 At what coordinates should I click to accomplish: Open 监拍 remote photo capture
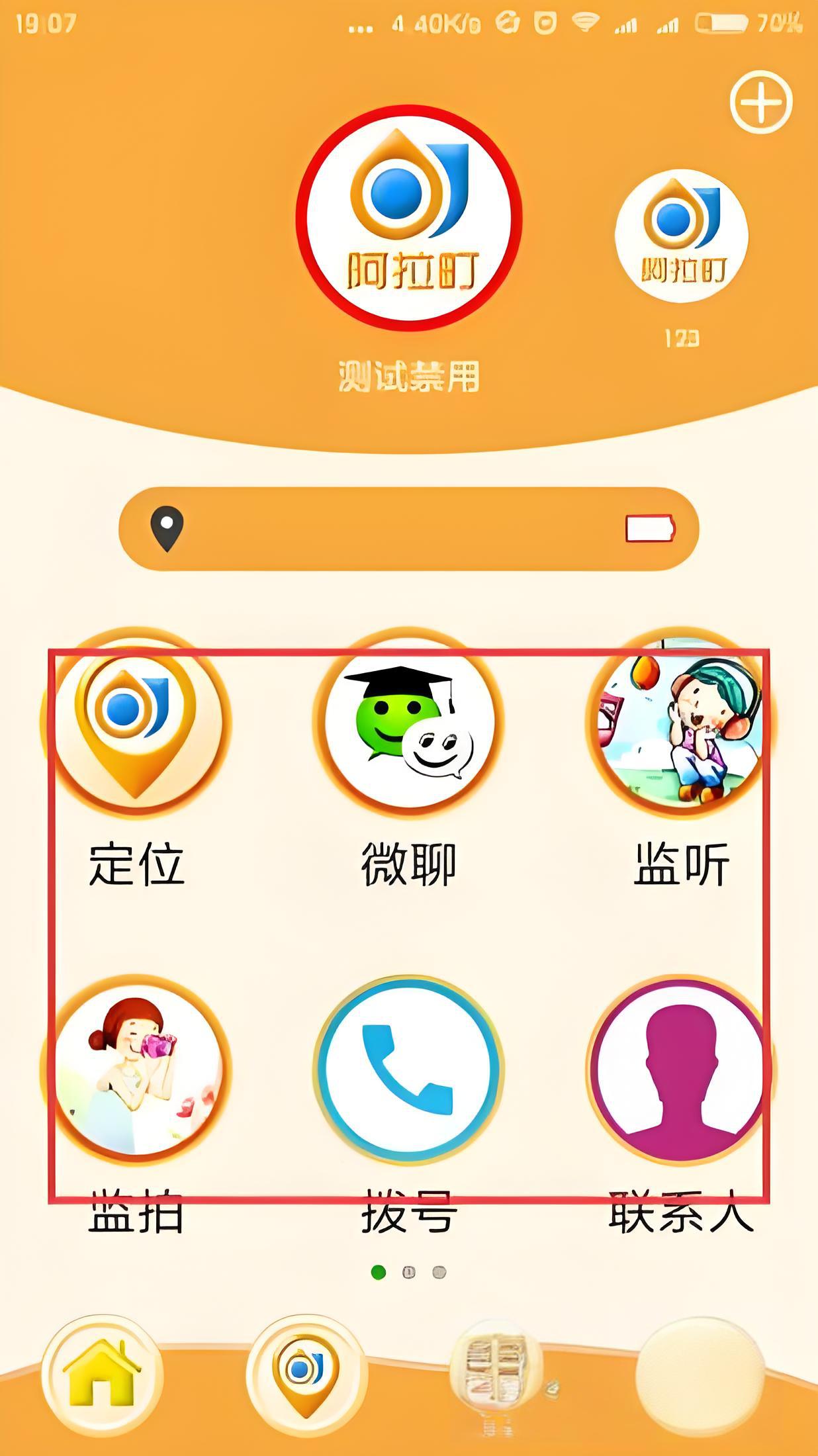pyautogui.click(x=136, y=1069)
